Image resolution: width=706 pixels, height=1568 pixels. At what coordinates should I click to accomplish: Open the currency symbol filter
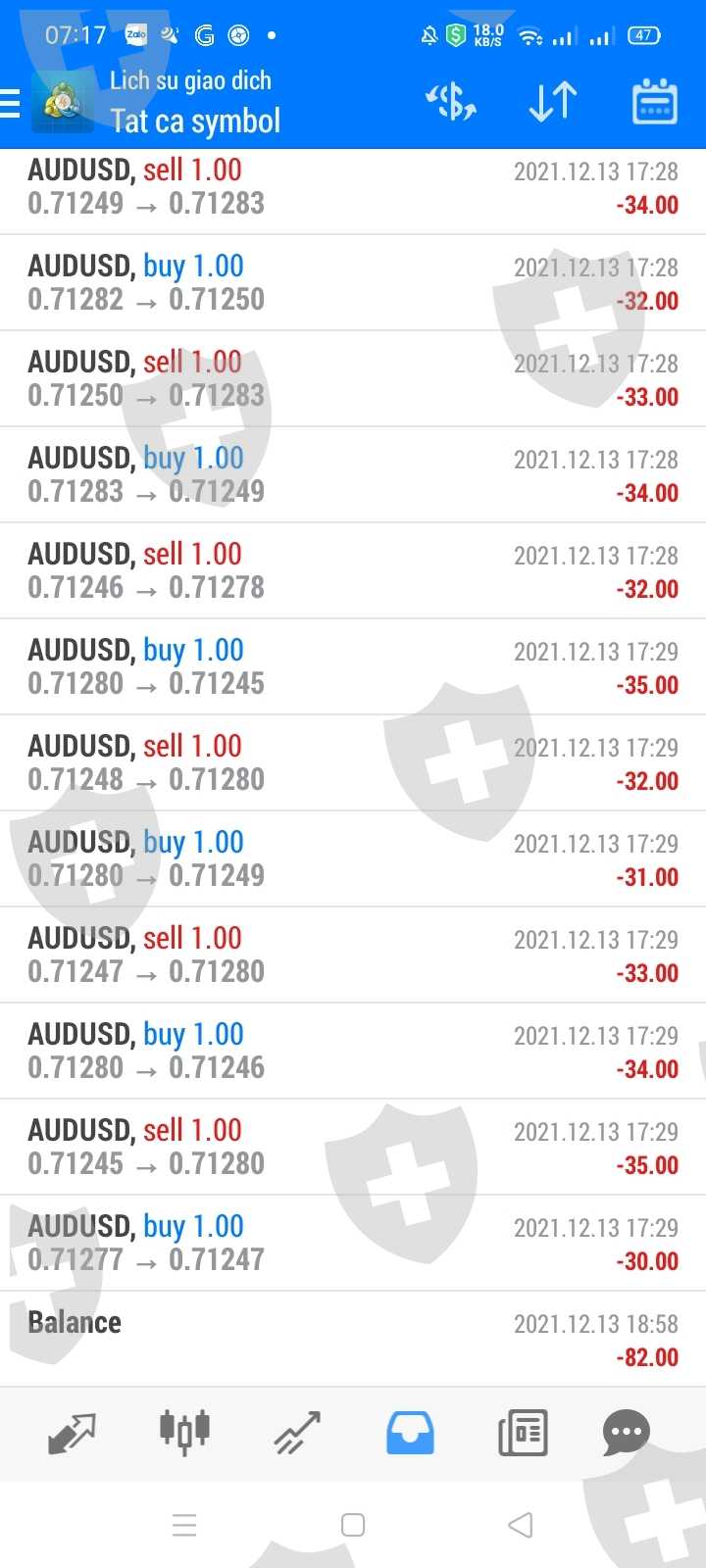(451, 102)
